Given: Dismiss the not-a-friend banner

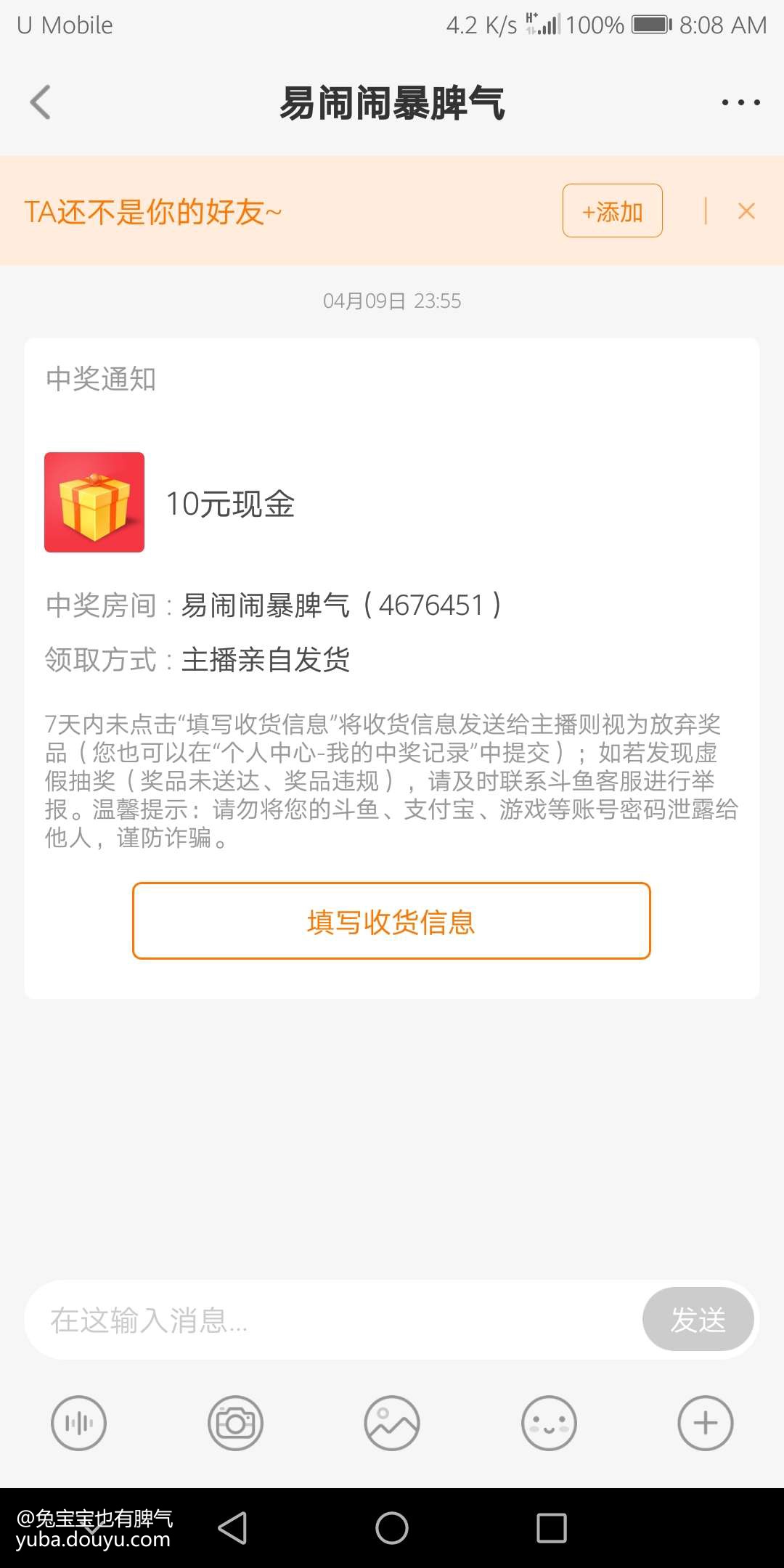Looking at the screenshot, I should 746,211.
